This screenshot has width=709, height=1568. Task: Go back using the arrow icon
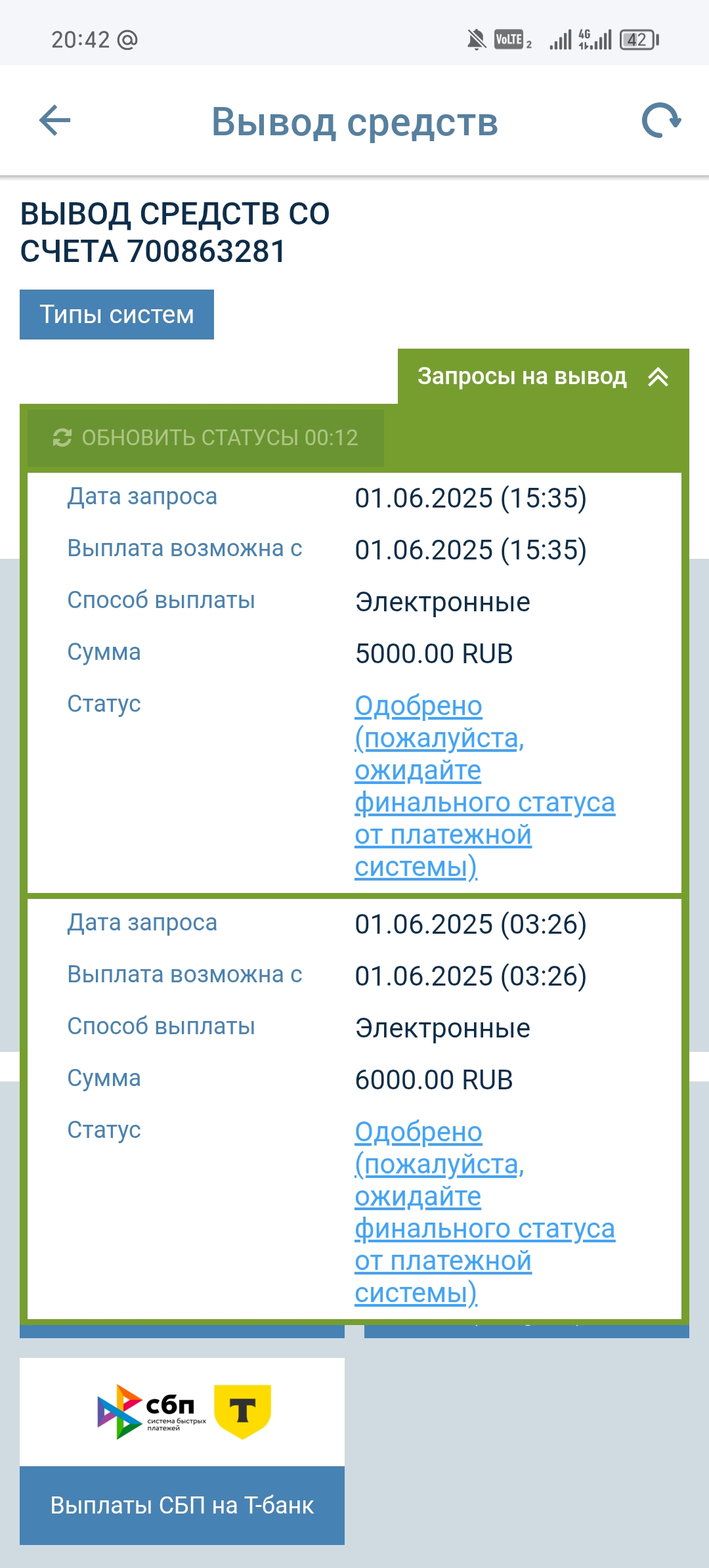tap(55, 121)
